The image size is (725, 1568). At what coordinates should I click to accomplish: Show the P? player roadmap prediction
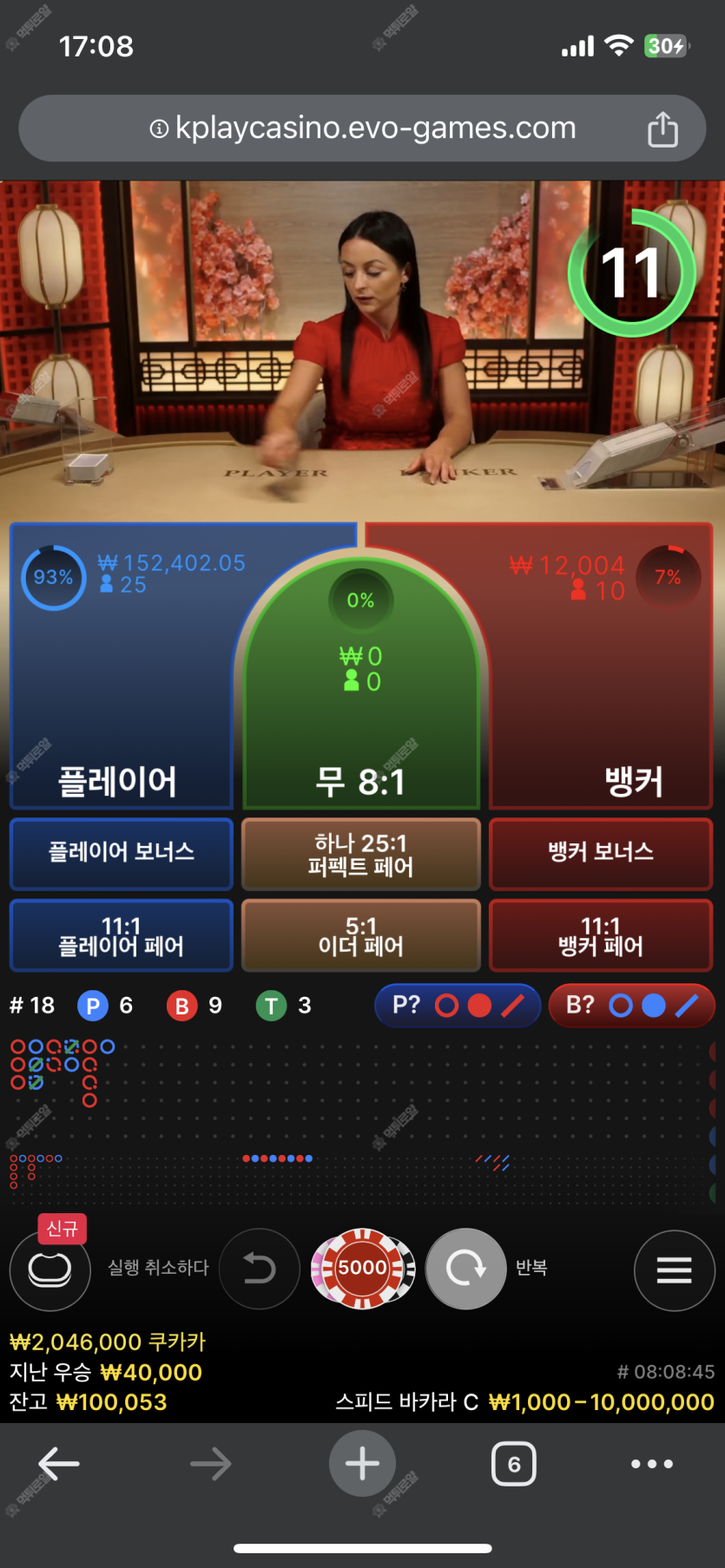coord(458,1006)
